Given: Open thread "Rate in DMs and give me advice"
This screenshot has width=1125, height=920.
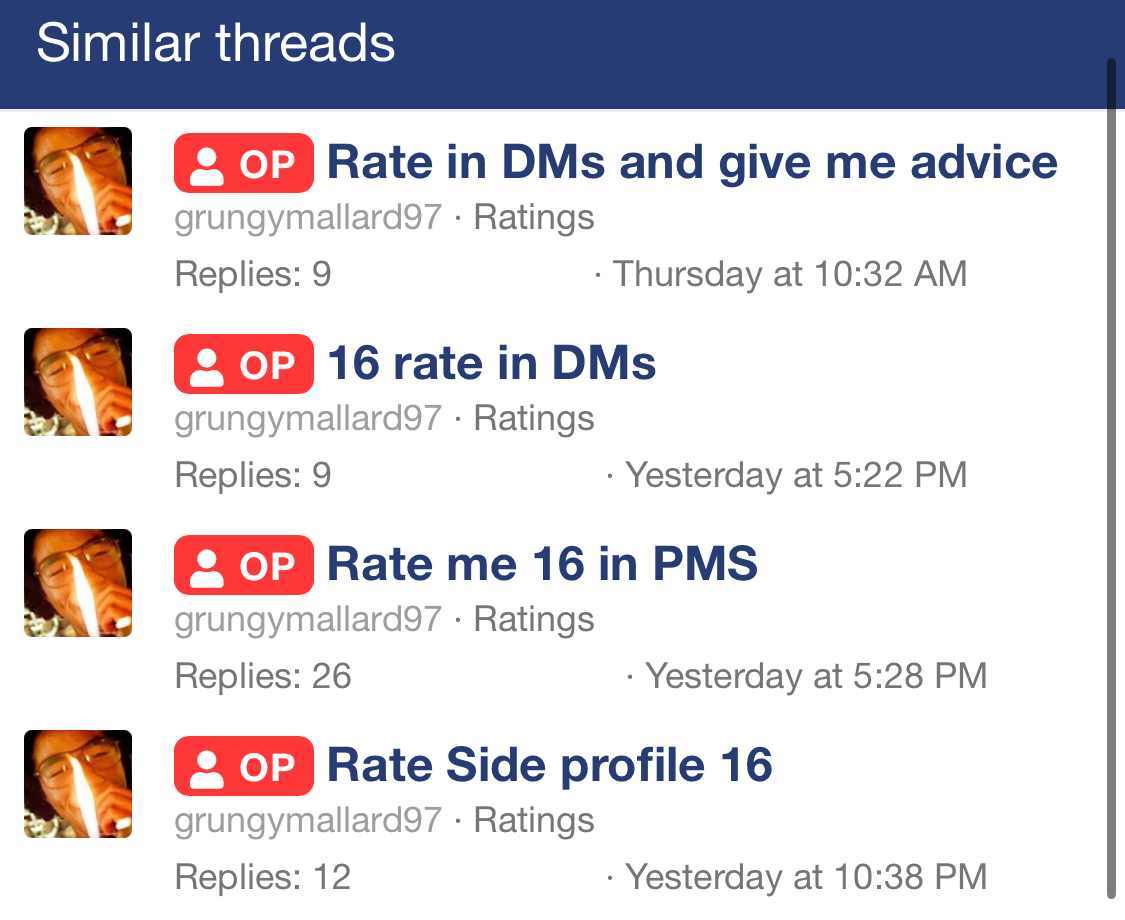Looking at the screenshot, I should [691, 162].
